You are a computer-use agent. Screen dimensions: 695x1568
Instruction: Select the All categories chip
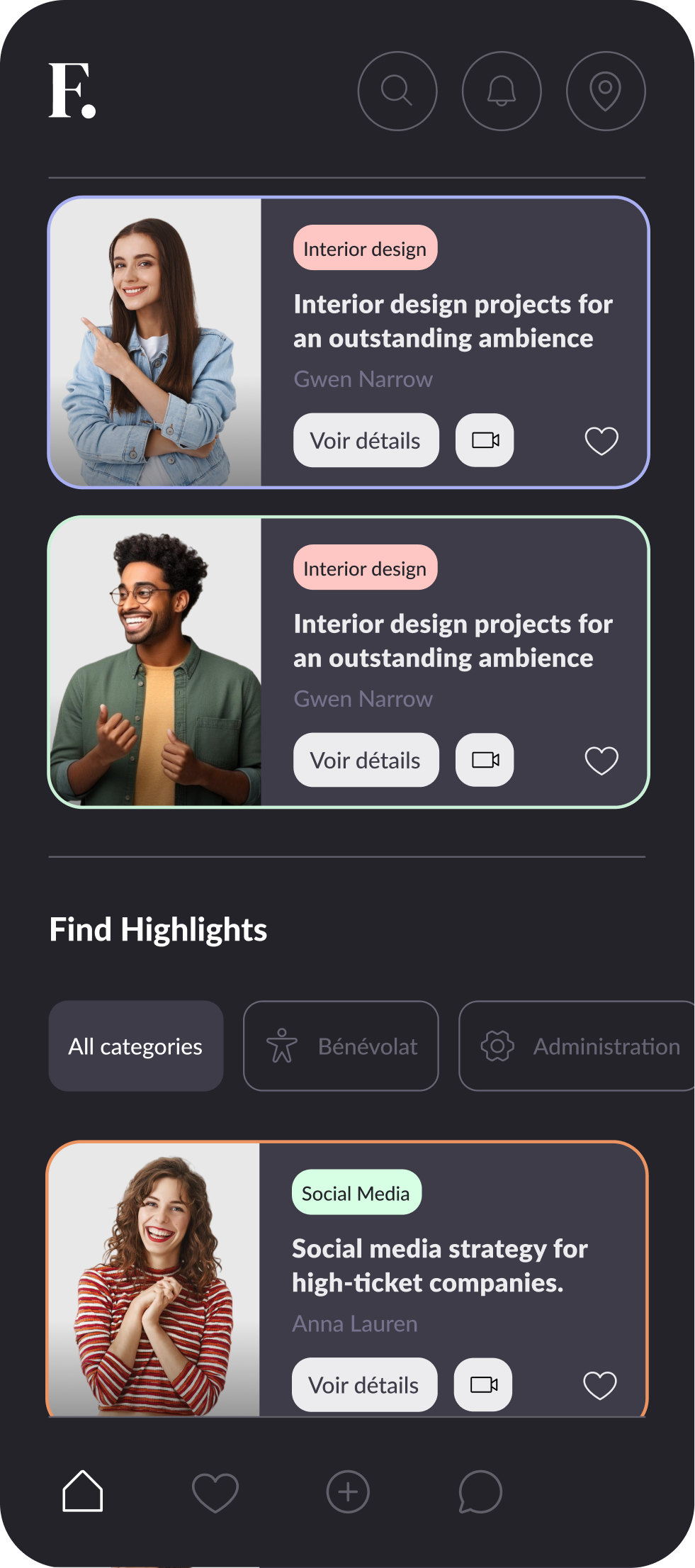[135, 1046]
